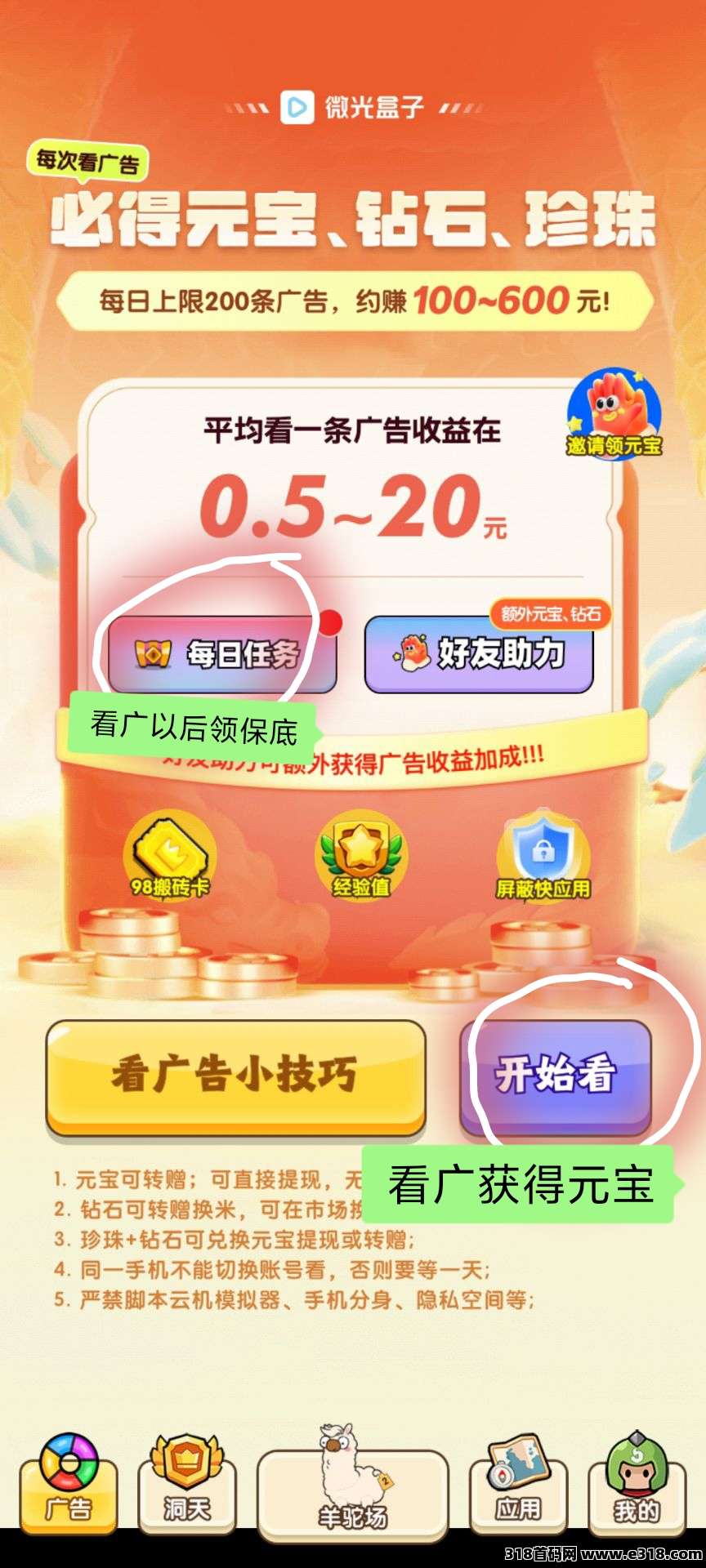Switch to the 广告 tab
This screenshot has width=706, height=1568.
(x=69, y=1482)
